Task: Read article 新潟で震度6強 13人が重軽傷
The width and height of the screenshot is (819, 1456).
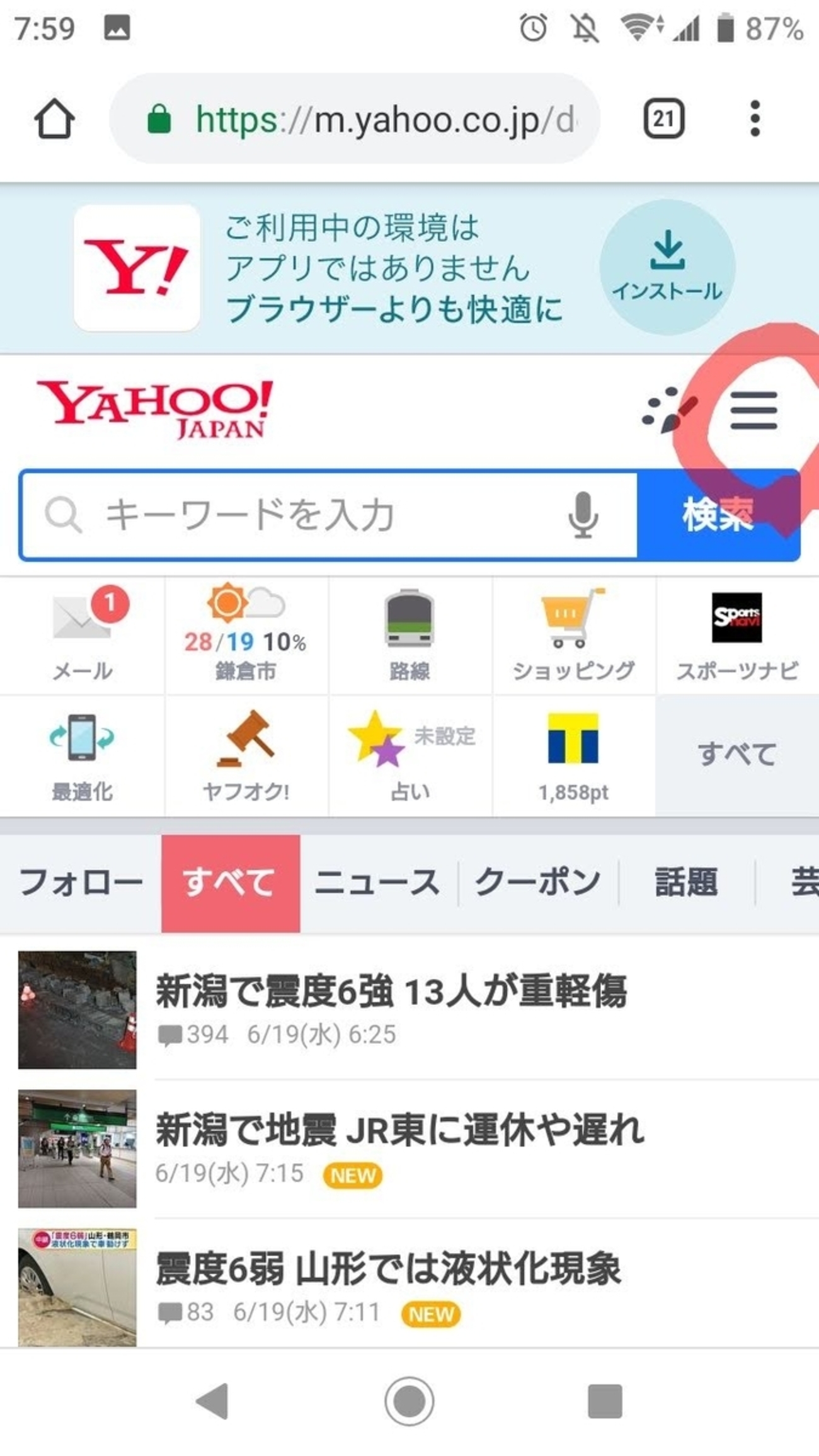Action: (391, 992)
